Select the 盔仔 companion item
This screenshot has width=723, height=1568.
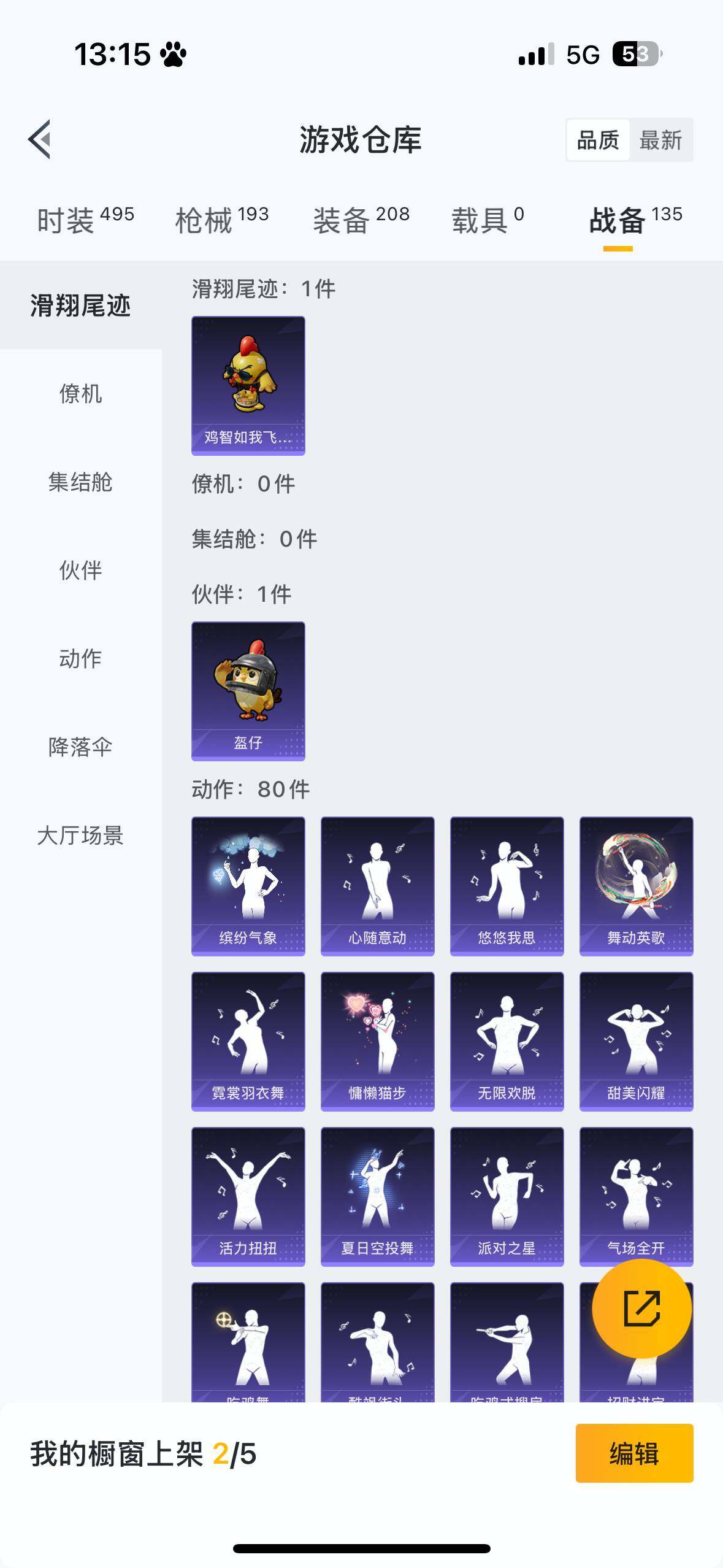[x=248, y=690]
